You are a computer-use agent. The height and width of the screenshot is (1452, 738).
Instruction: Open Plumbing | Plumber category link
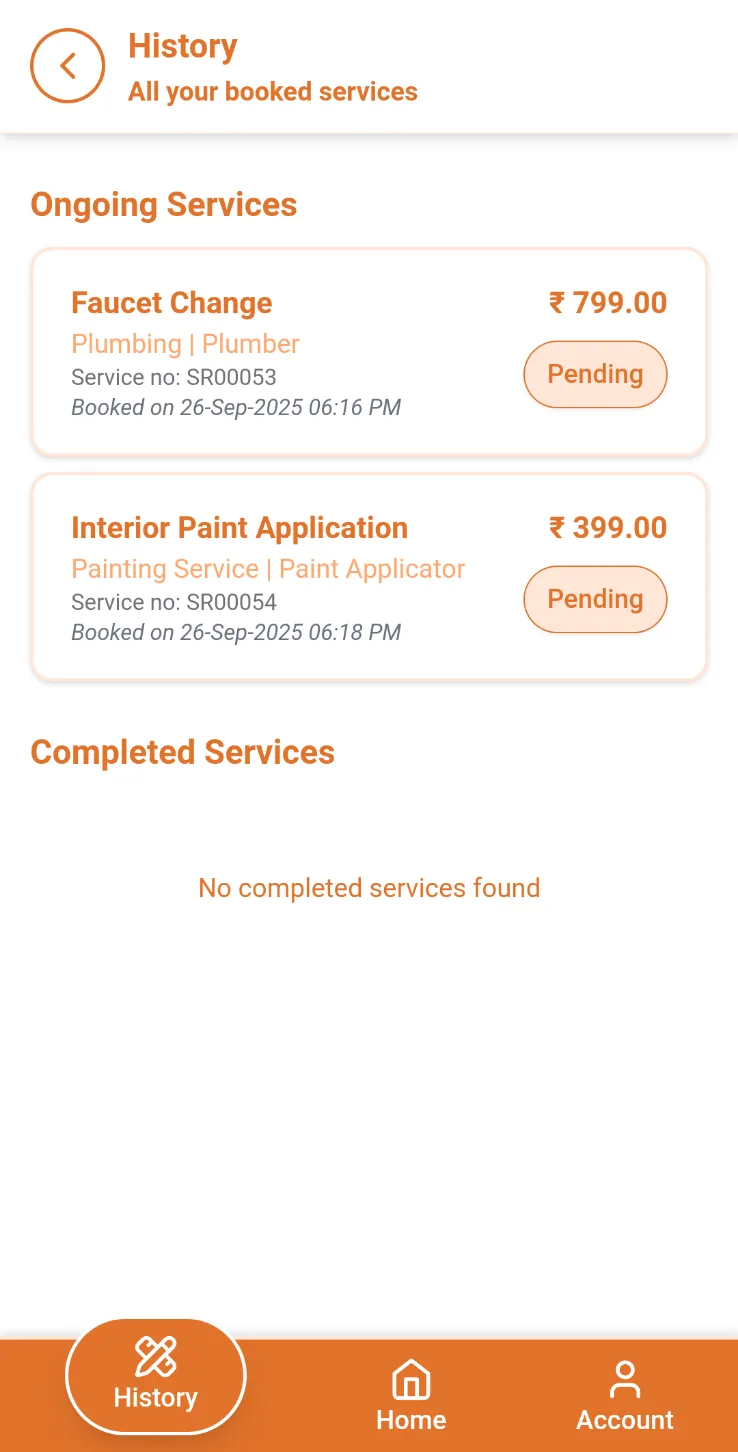coord(185,343)
